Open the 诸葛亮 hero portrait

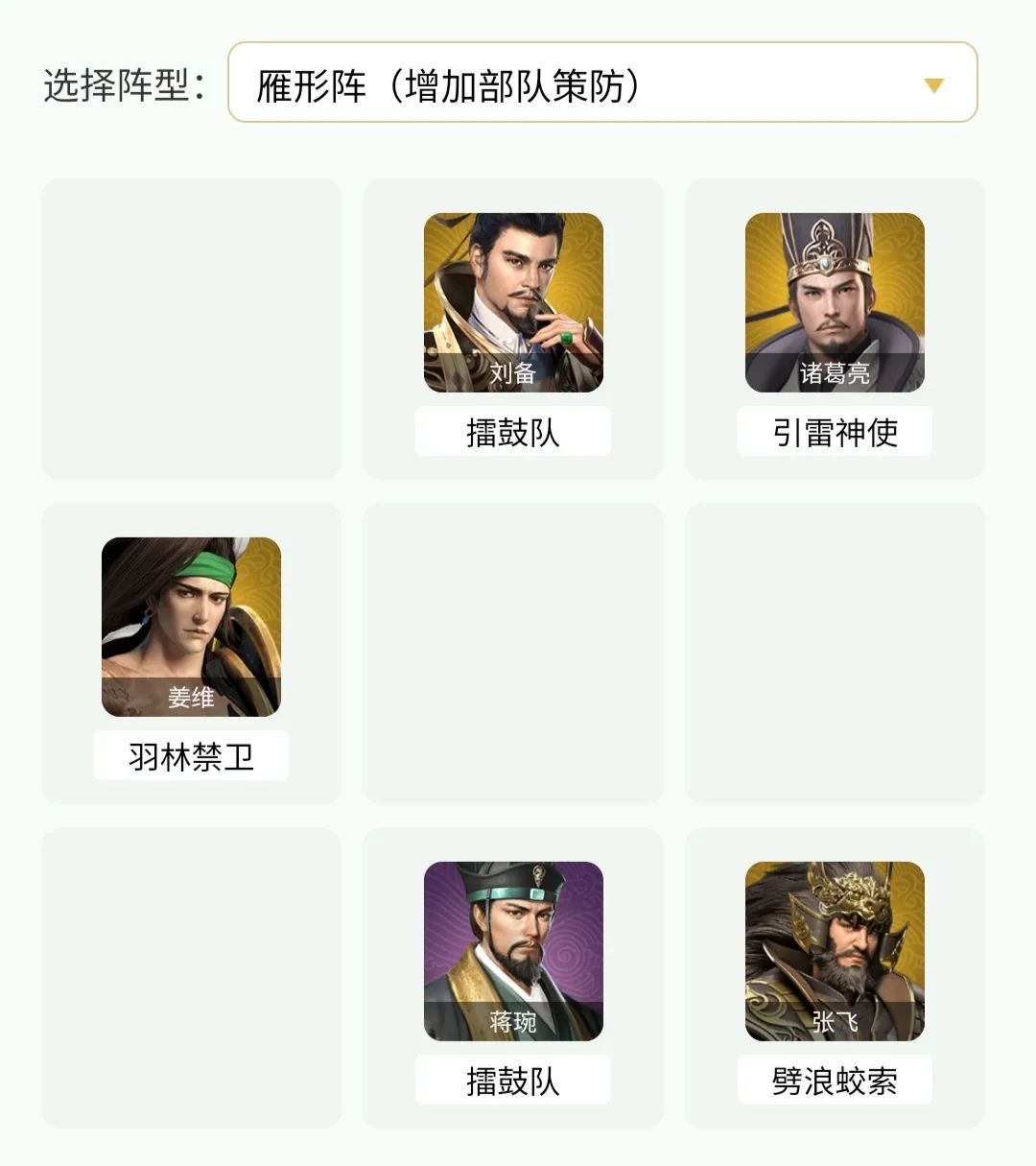[x=835, y=302]
